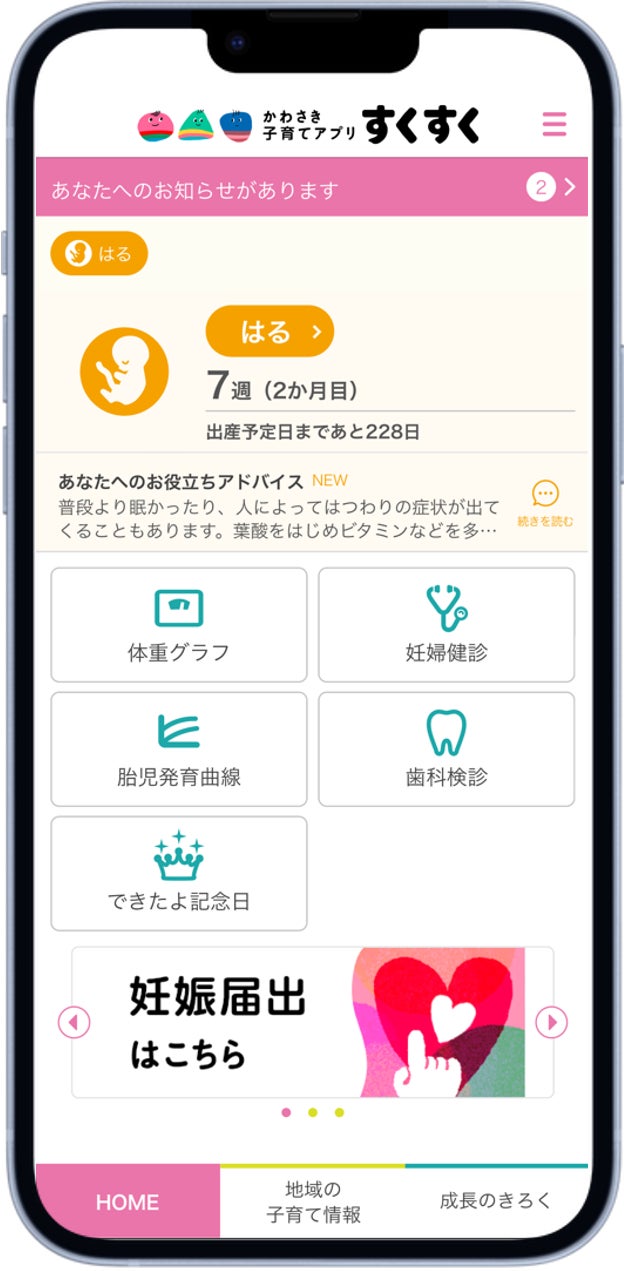624x1271 pixels.
Task: Select the small はる profile chip
Action: [99, 254]
